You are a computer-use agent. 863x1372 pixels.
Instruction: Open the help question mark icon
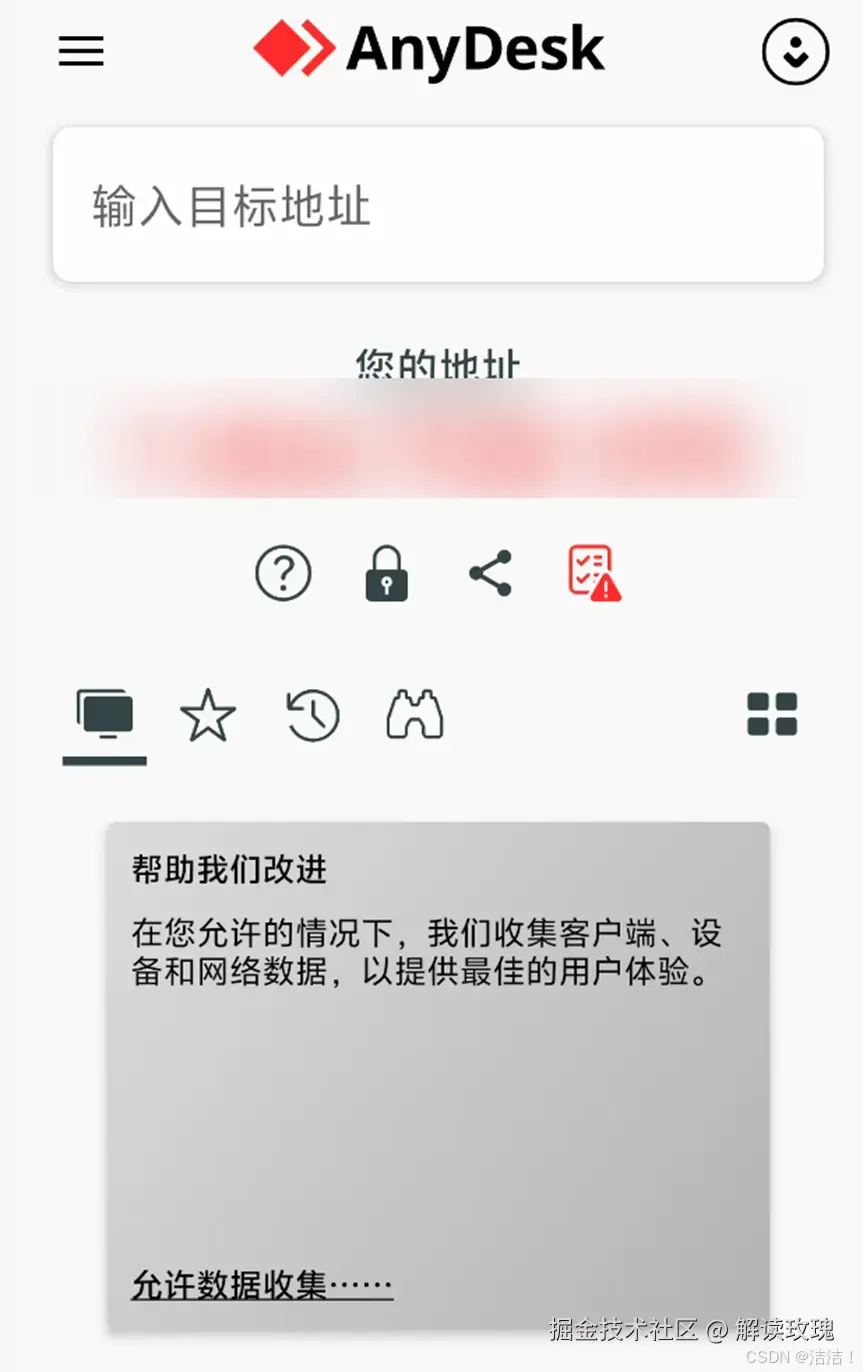(283, 573)
